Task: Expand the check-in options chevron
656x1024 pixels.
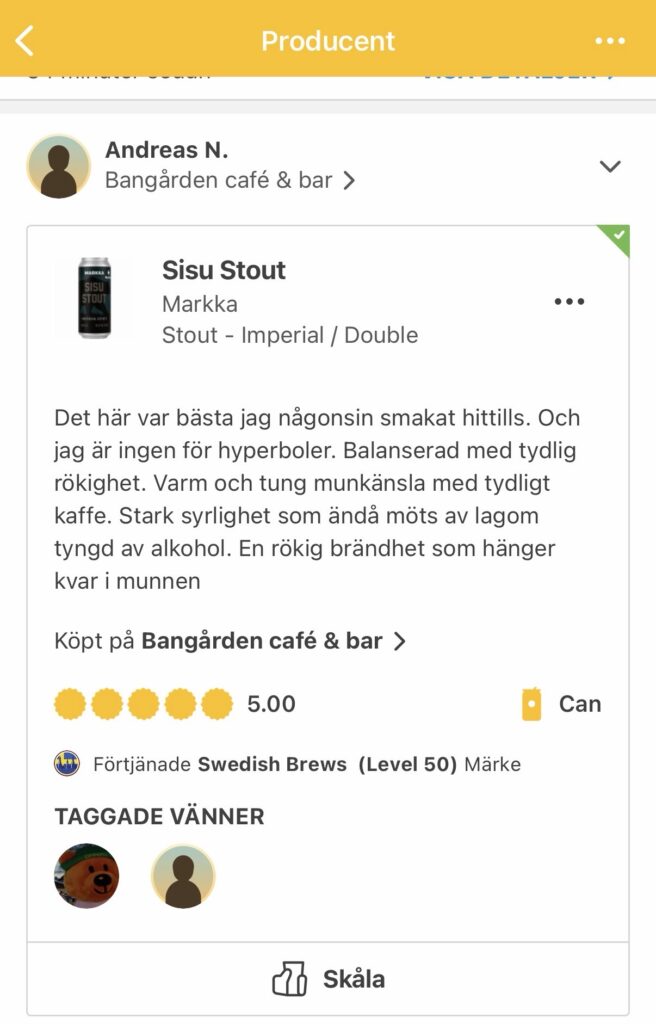Action: coord(610,166)
